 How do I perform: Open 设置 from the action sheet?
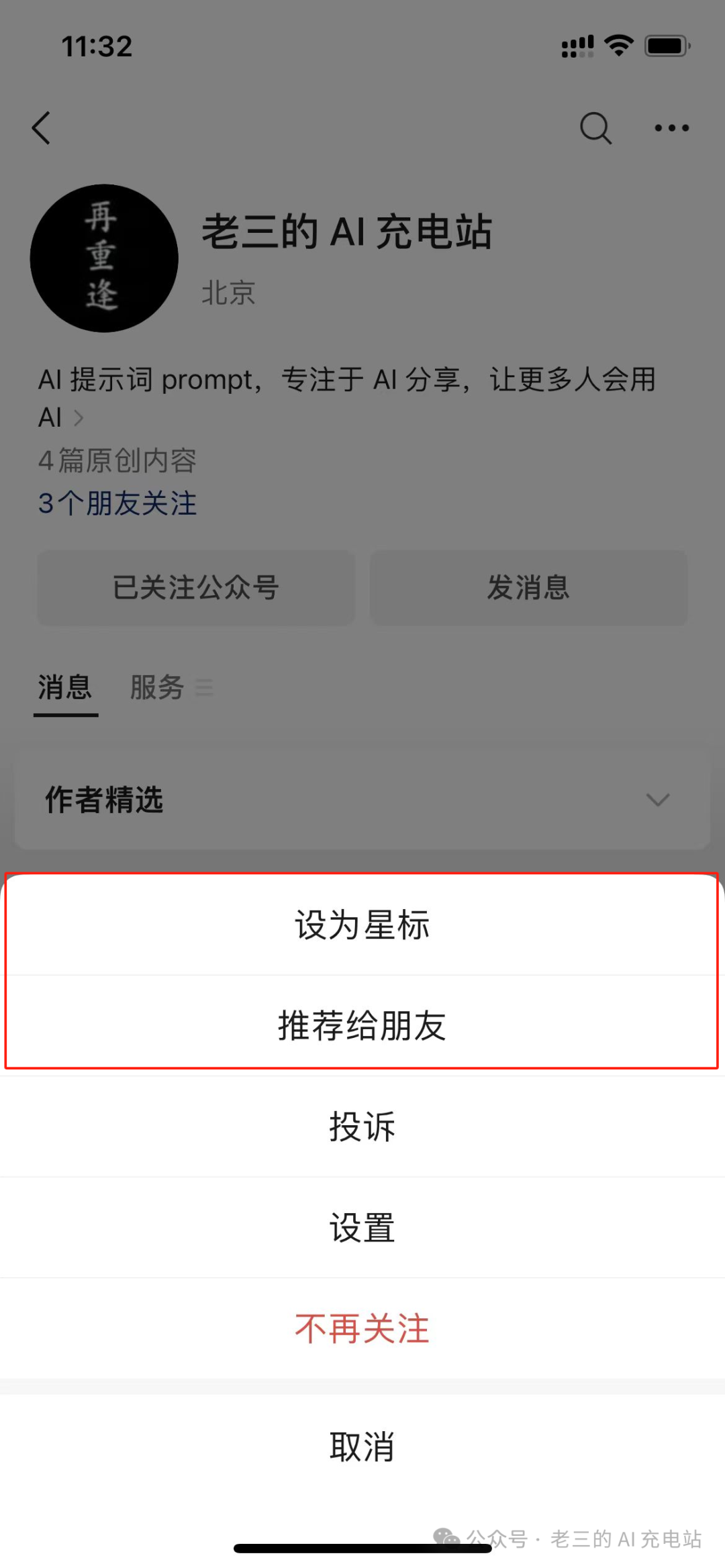(362, 1228)
